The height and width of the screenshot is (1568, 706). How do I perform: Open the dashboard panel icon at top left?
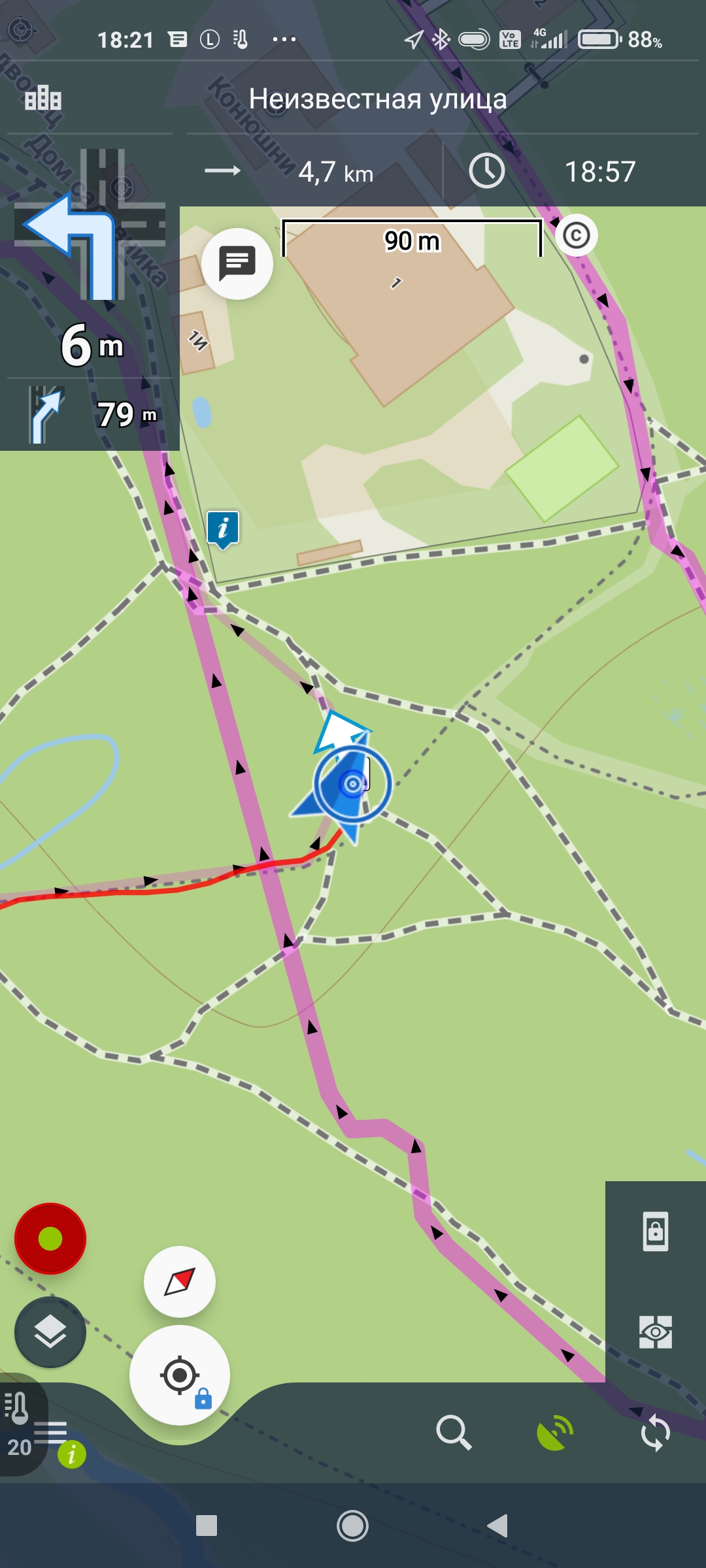(43, 99)
